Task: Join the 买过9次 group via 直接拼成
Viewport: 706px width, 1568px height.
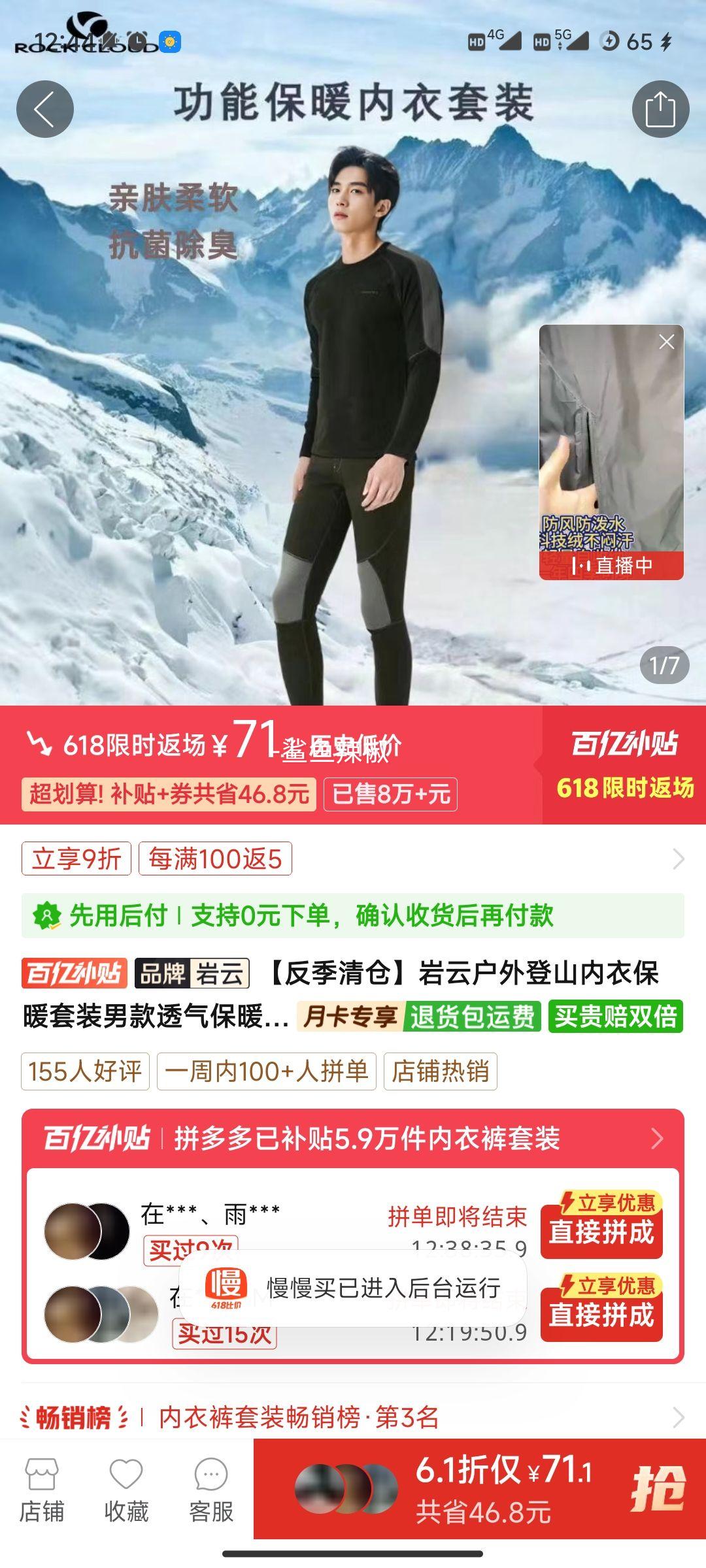Action: (601, 1232)
